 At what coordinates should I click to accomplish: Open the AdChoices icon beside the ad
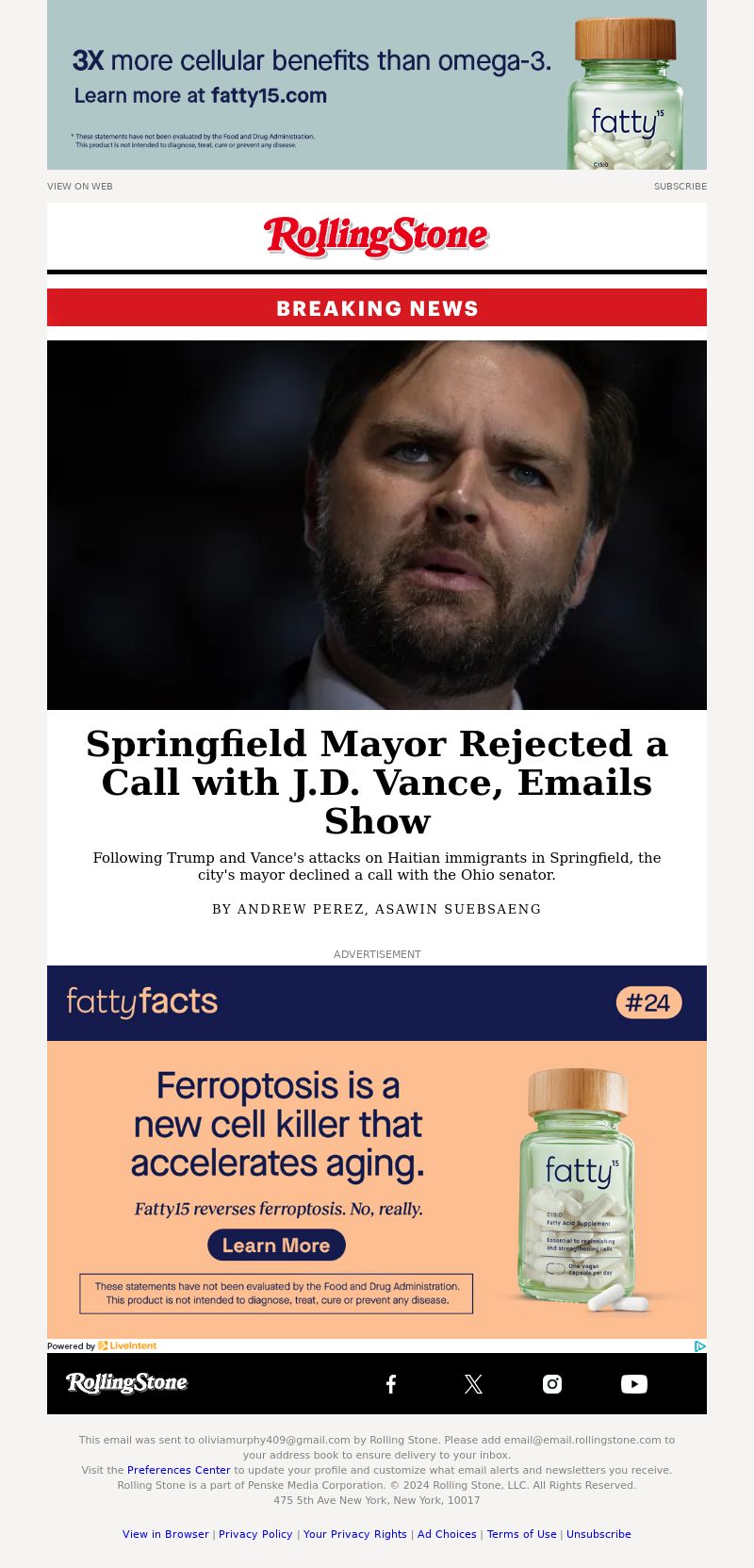700,1346
